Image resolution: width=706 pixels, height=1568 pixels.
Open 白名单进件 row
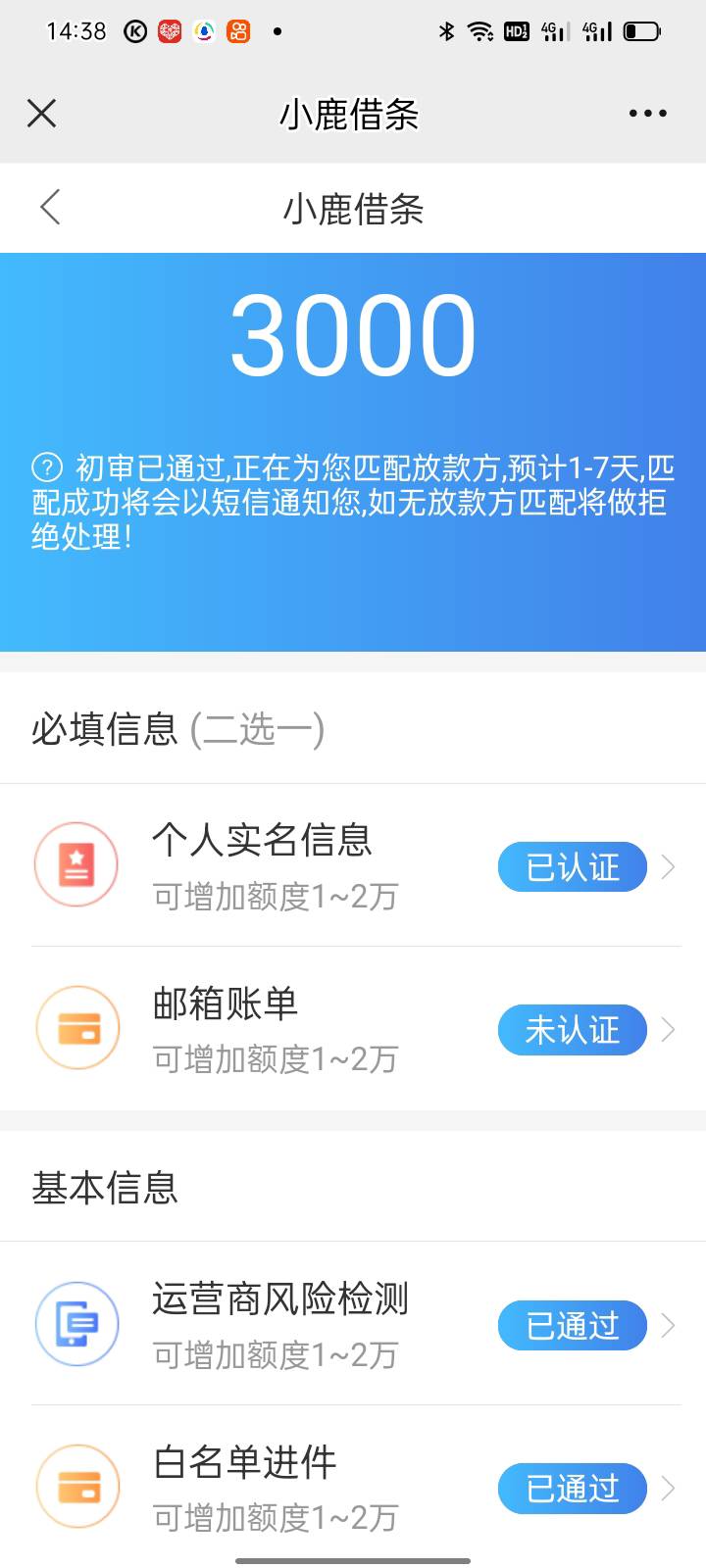[x=353, y=1488]
